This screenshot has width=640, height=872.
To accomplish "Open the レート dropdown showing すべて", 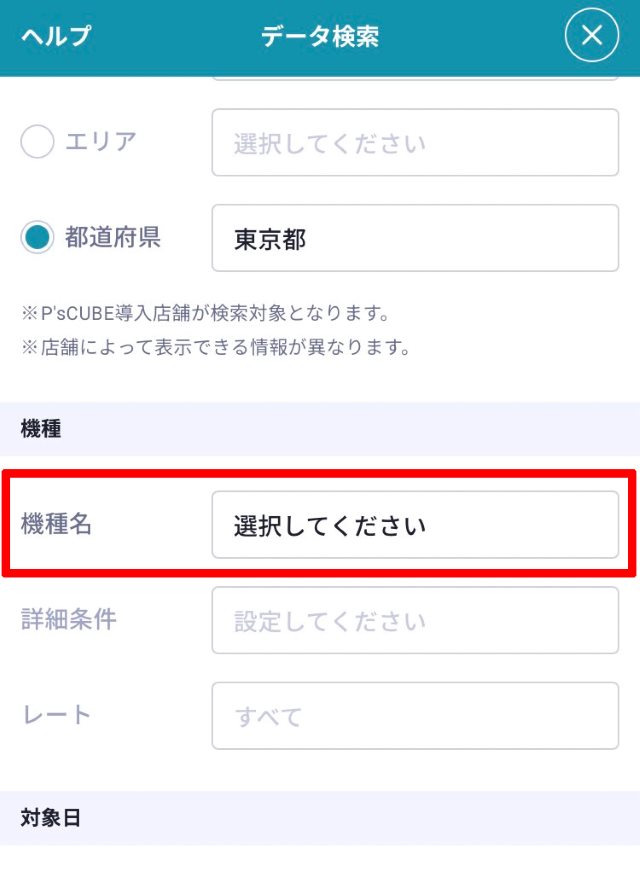I will (x=415, y=716).
